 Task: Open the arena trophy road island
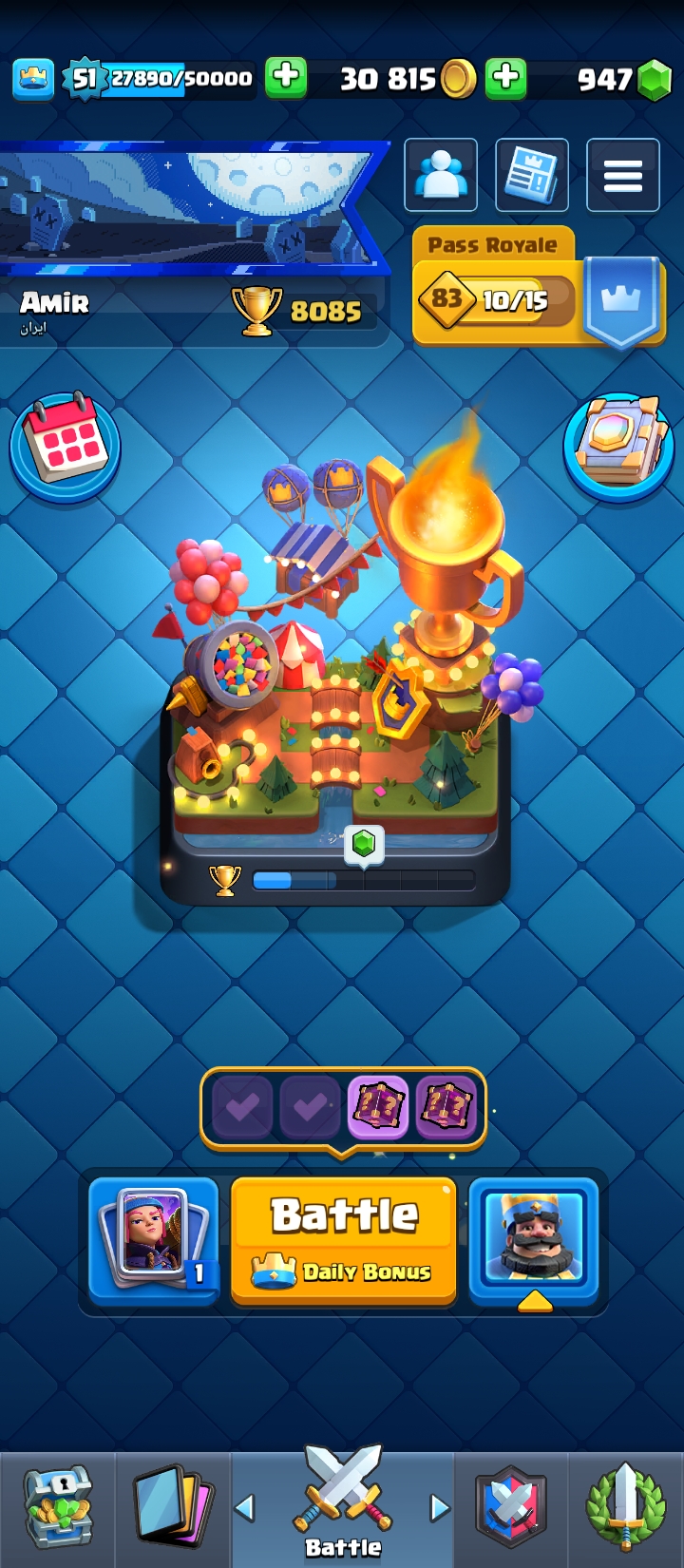(342, 665)
